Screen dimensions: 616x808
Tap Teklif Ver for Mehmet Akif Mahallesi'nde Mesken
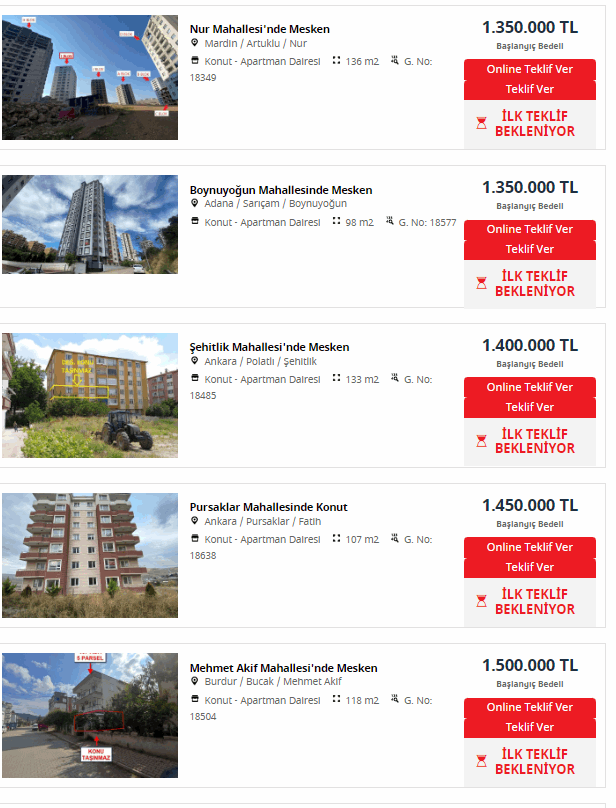tap(529, 727)
